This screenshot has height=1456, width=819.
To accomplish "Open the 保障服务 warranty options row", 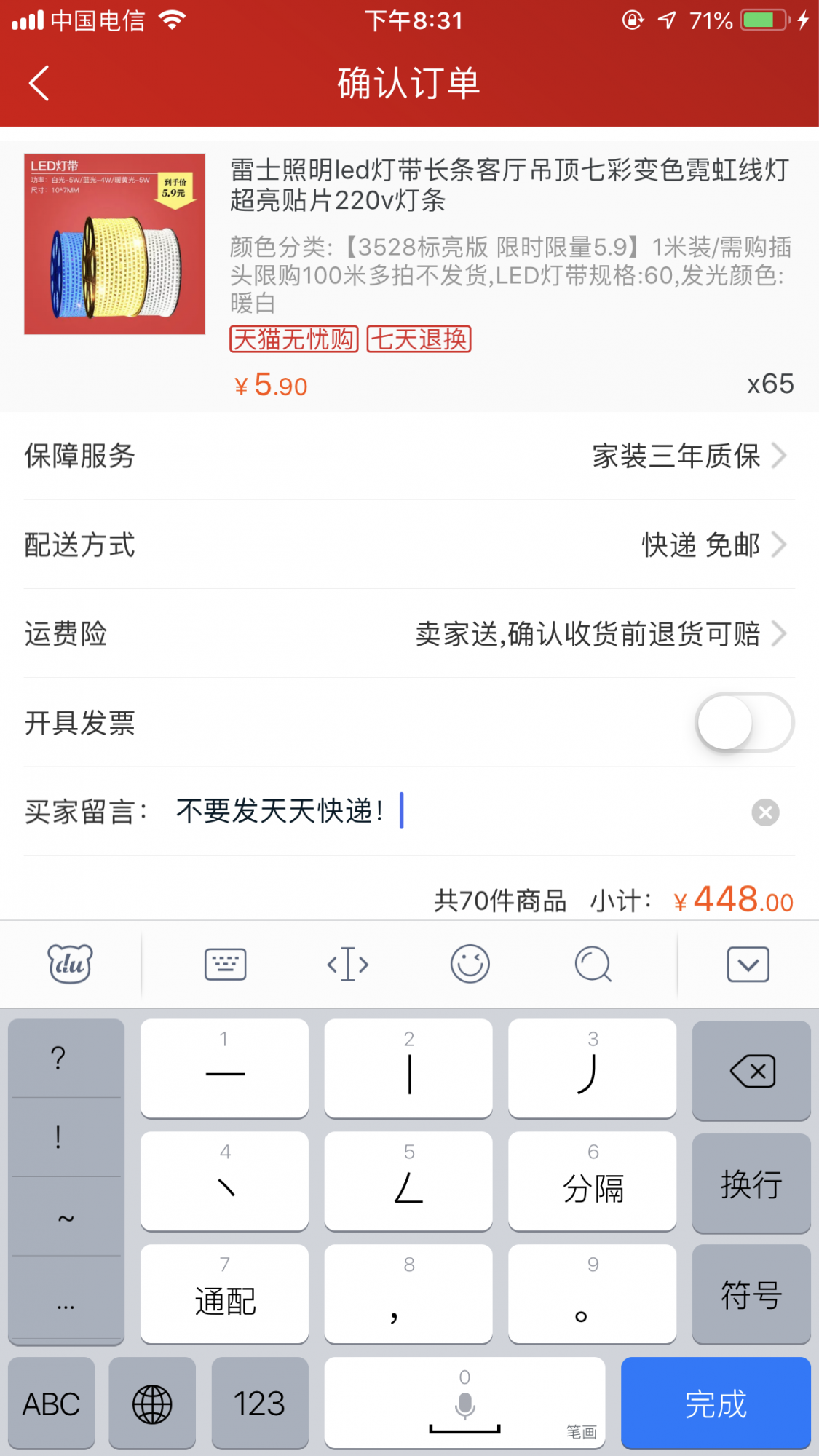I will pos(408,456).
